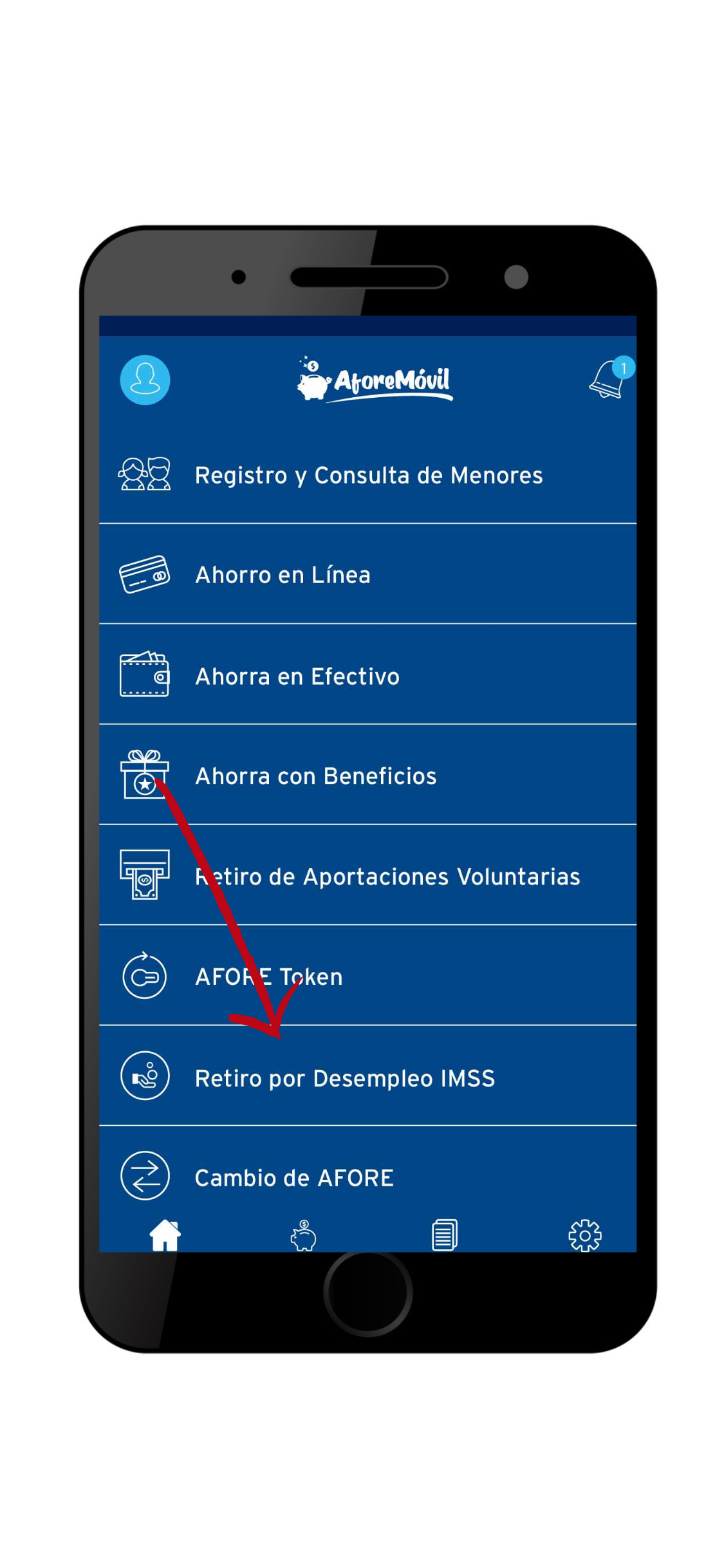724x1568 pixels.
Task: Select the bank card icon for Ahorro en Línea
Action: point(145,574)
